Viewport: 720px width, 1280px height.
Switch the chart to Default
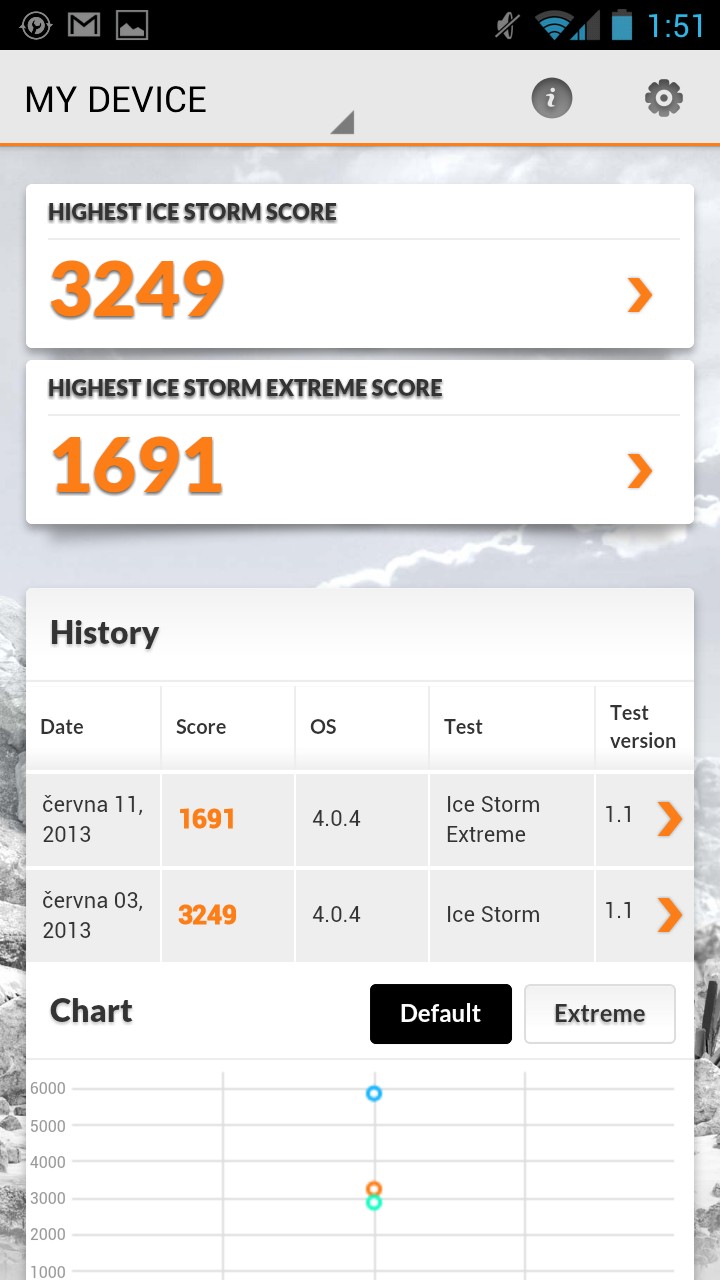(440, 1013)
